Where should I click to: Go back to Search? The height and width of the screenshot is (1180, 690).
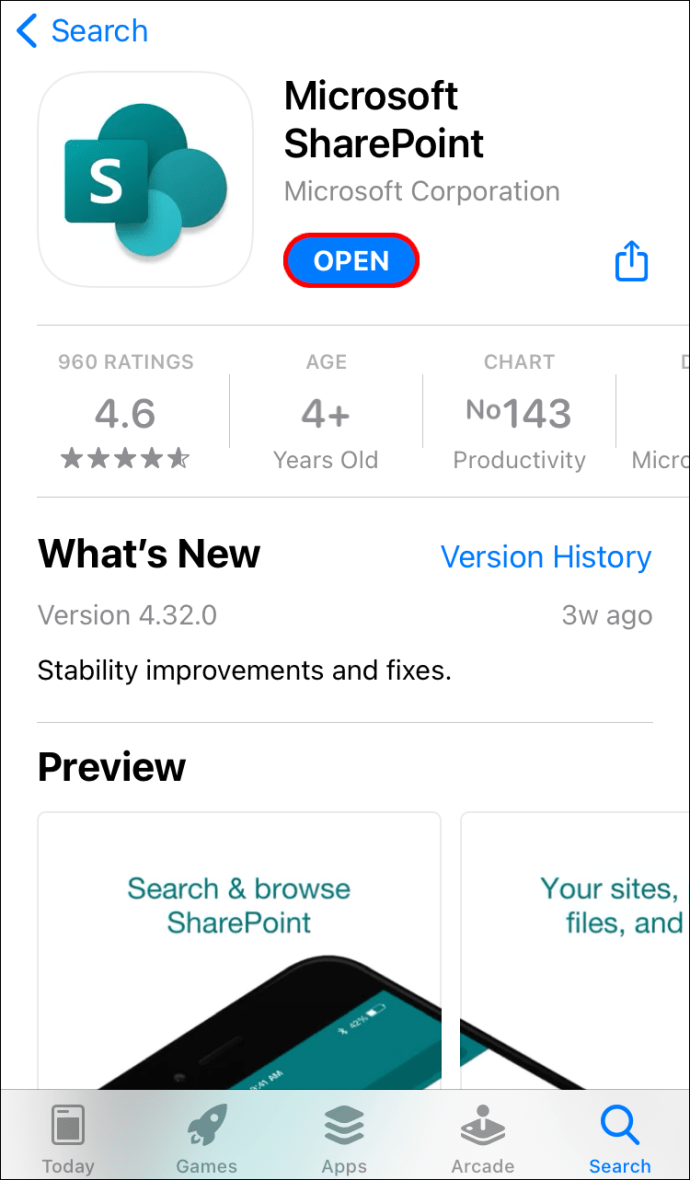82,31
